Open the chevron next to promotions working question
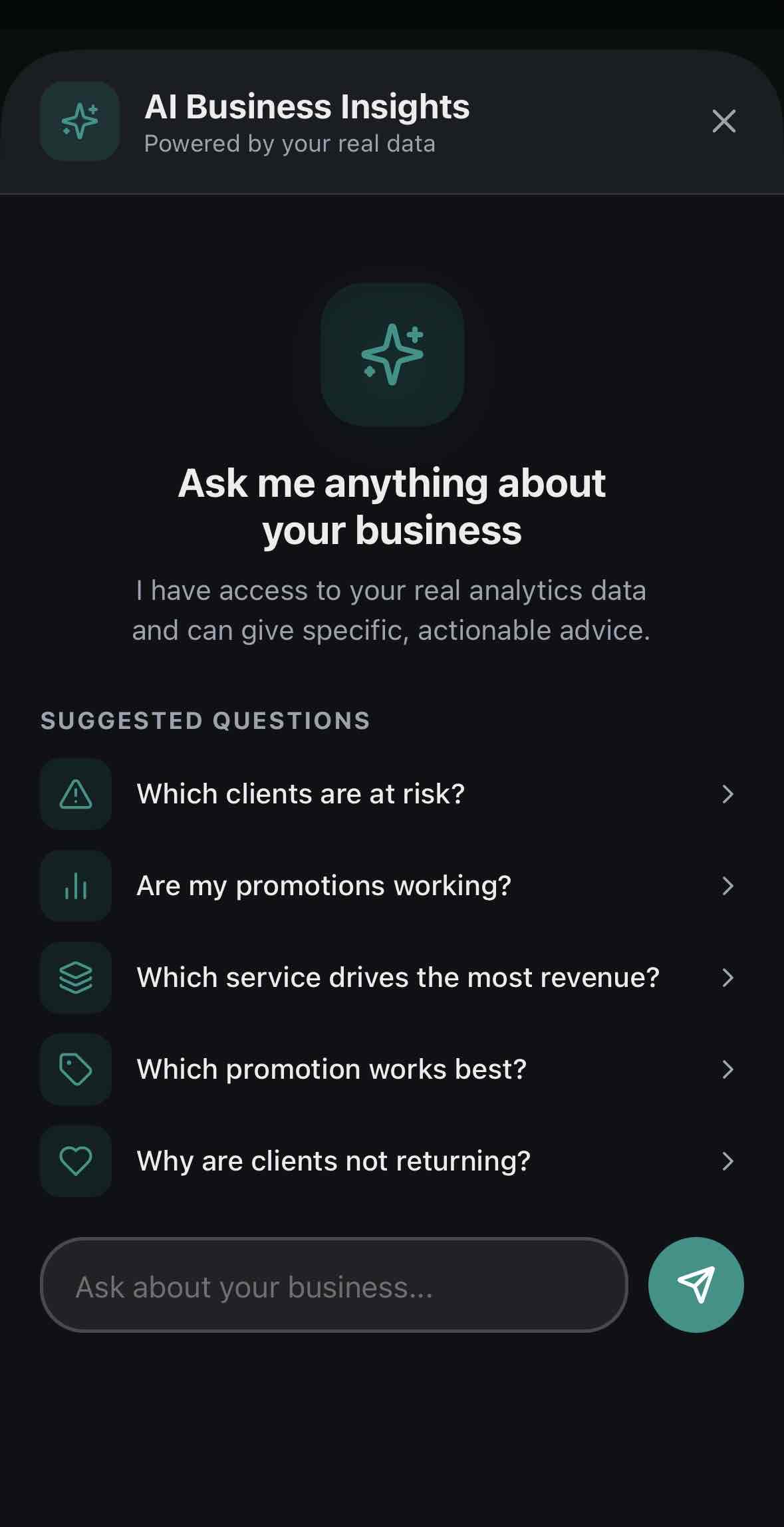The image size is (784, 1527). [x=728, y=885]
